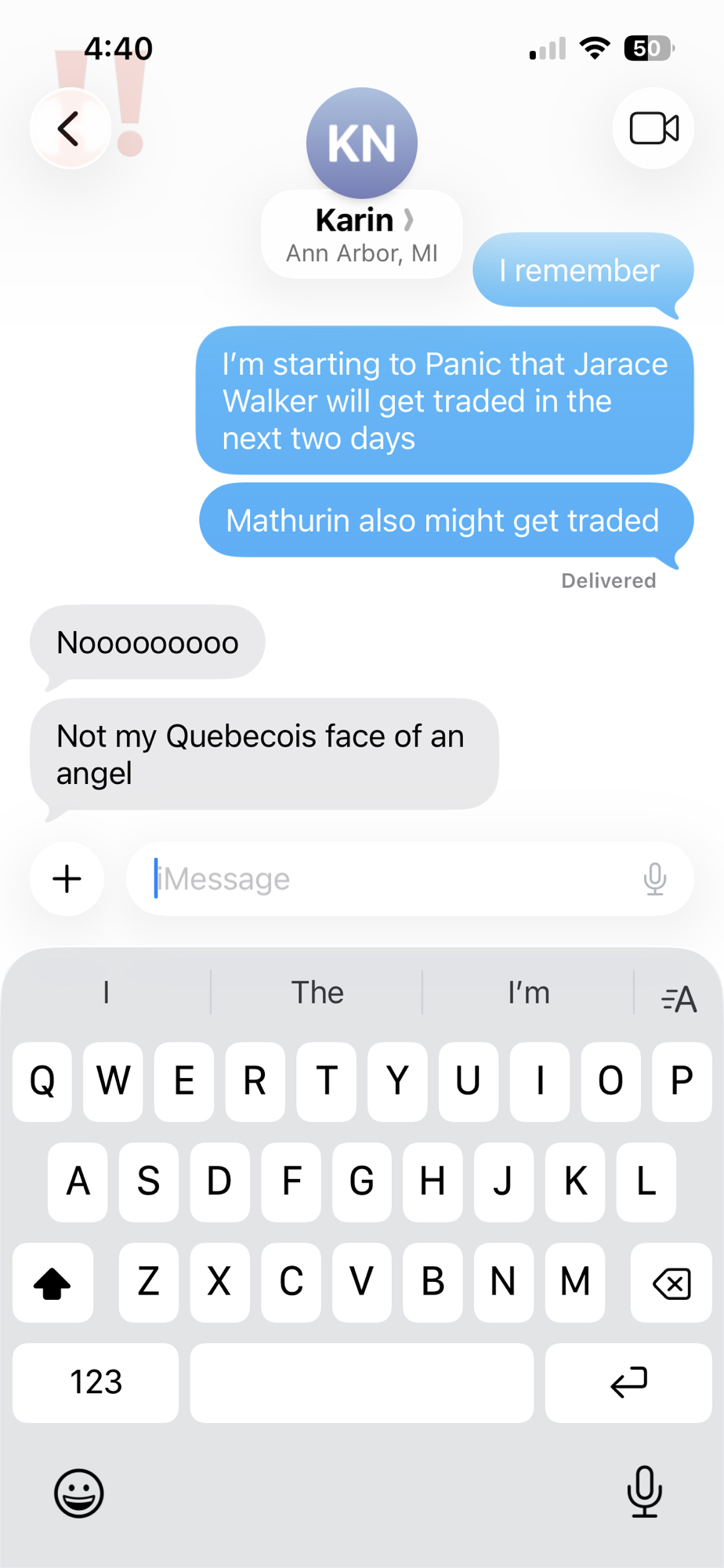Insert the suggestion "The"
This screenshot has height=1568, width=724.
317,993
